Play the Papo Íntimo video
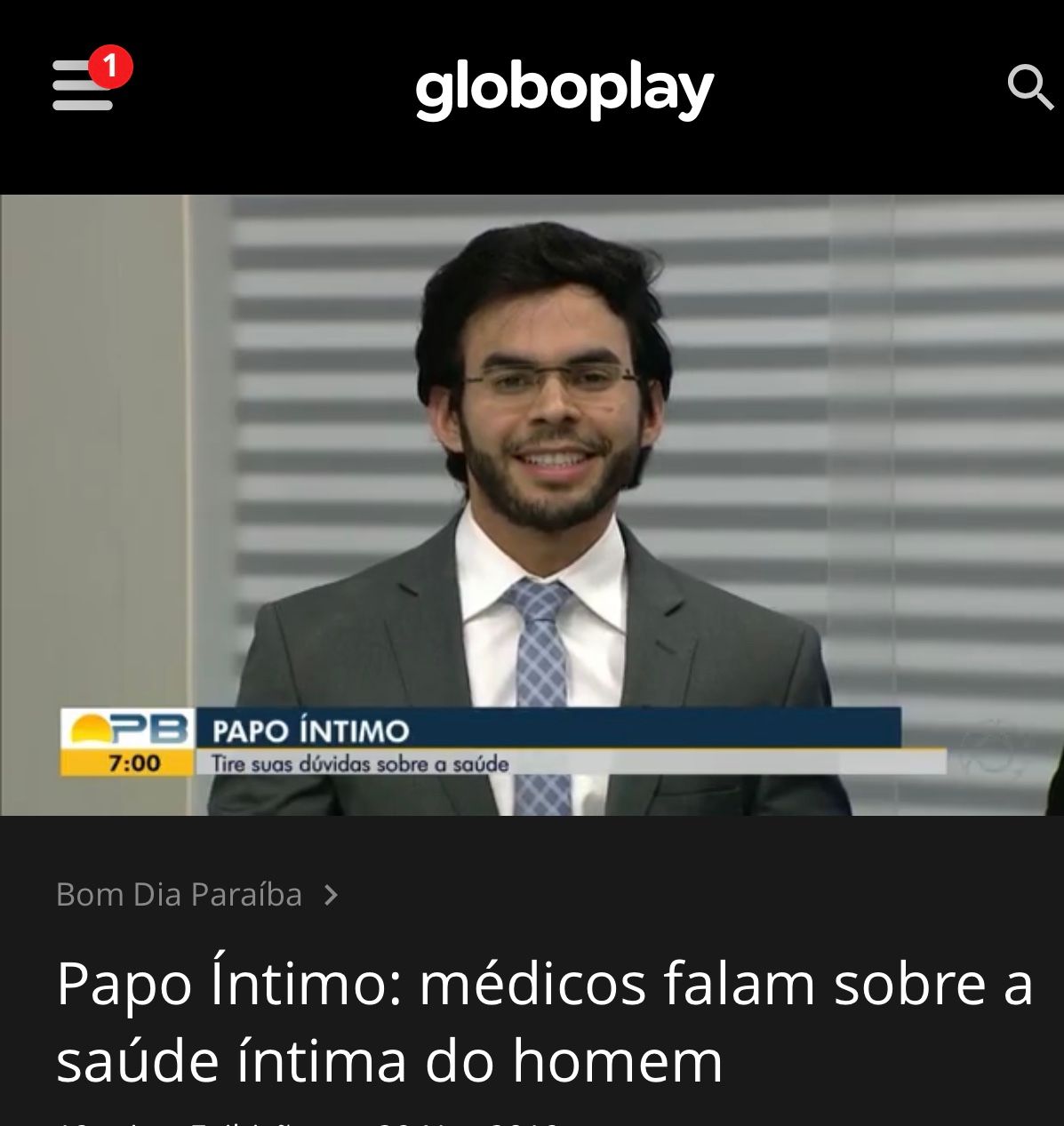Screen dimensions: 1064x1126 [x=532, y=505]
